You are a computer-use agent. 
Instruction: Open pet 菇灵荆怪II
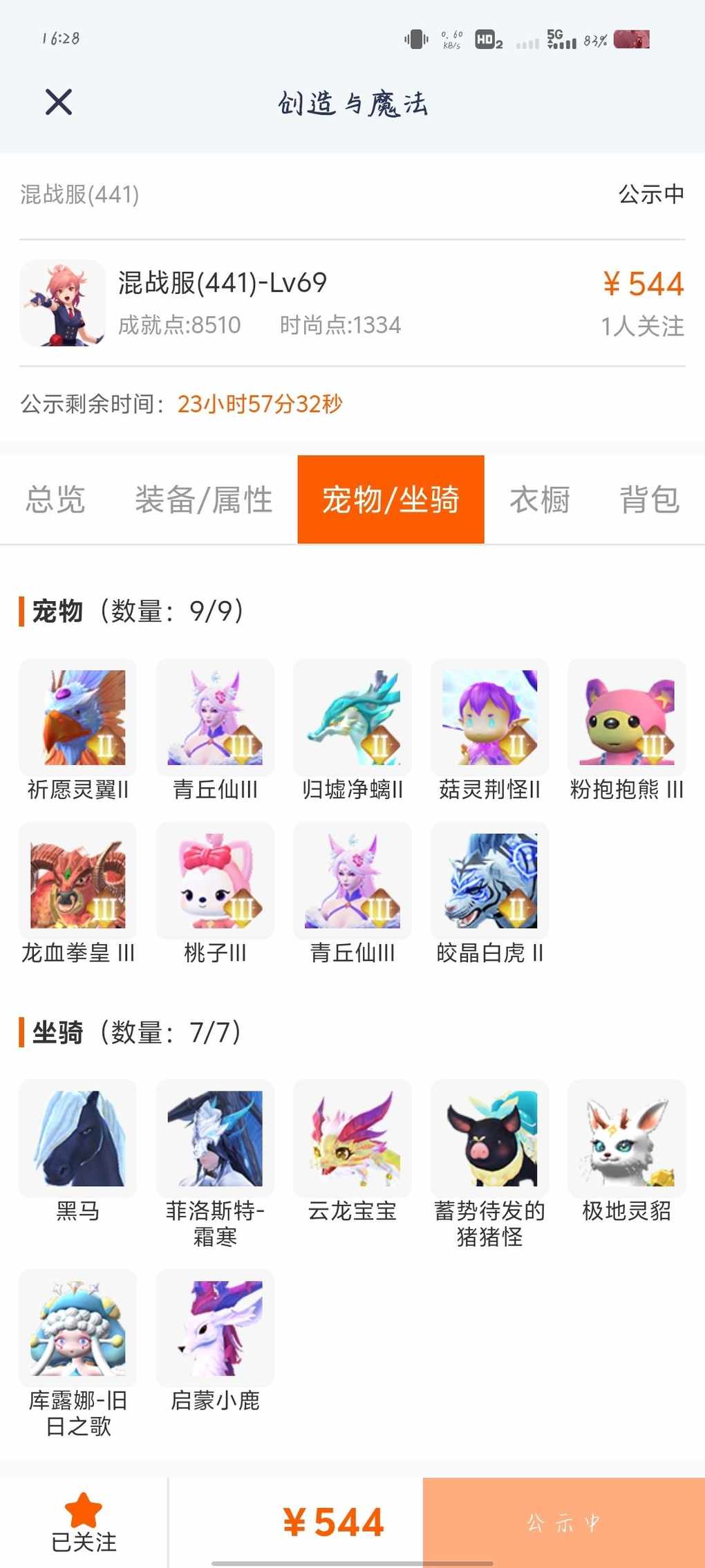(490, 730)
